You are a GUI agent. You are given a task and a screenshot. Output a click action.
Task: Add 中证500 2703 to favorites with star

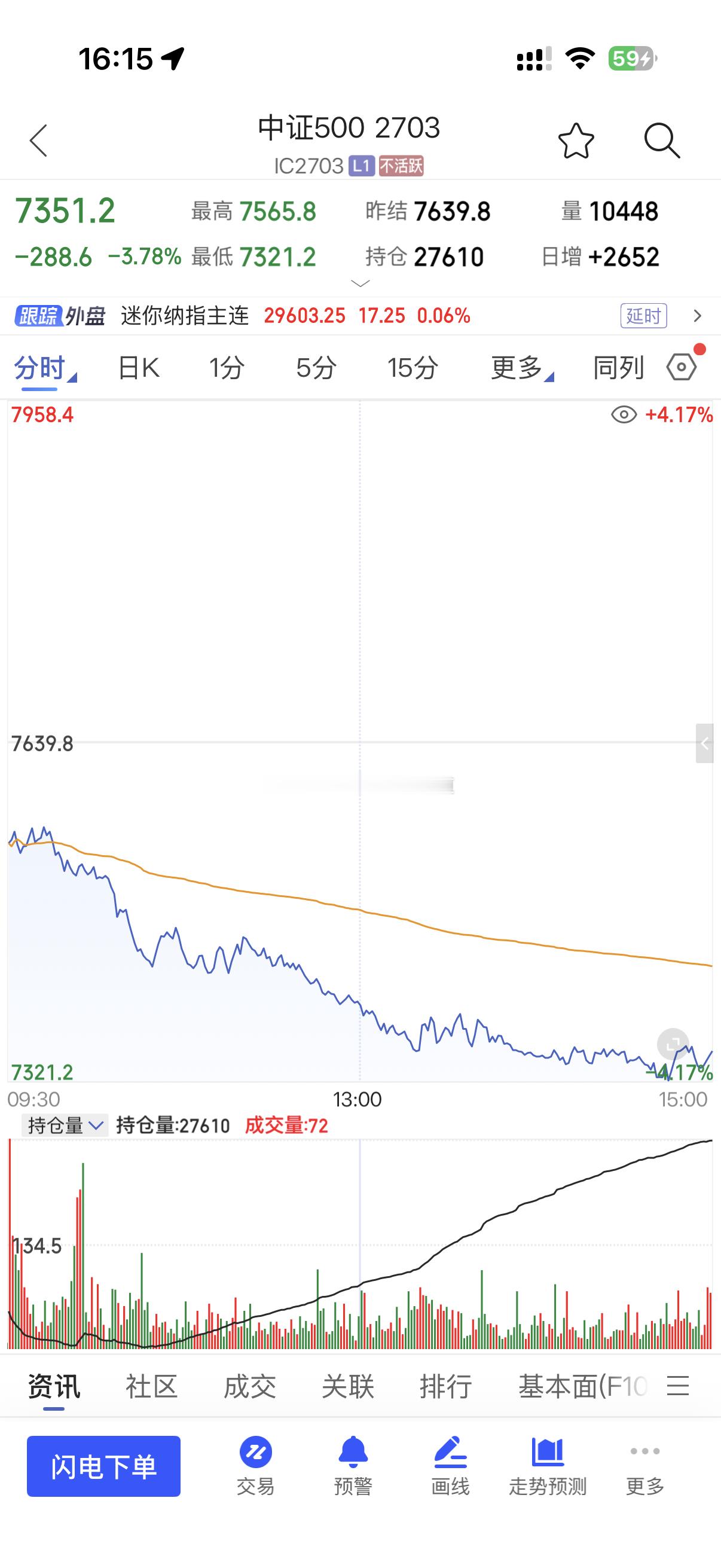coord(576,141)
